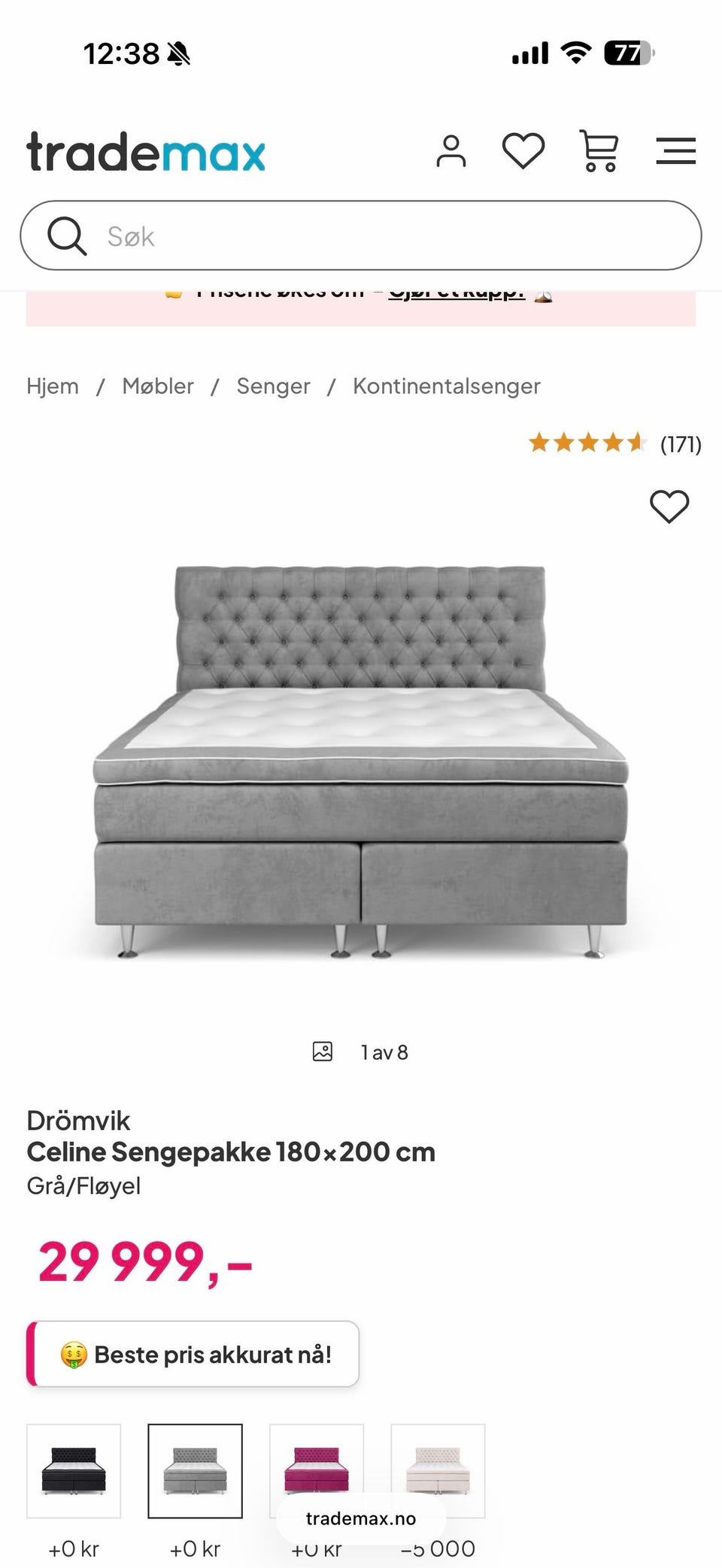Open the shopping cart
Viewport: 722px width, 1568px height.
click(x=599, y=151)
